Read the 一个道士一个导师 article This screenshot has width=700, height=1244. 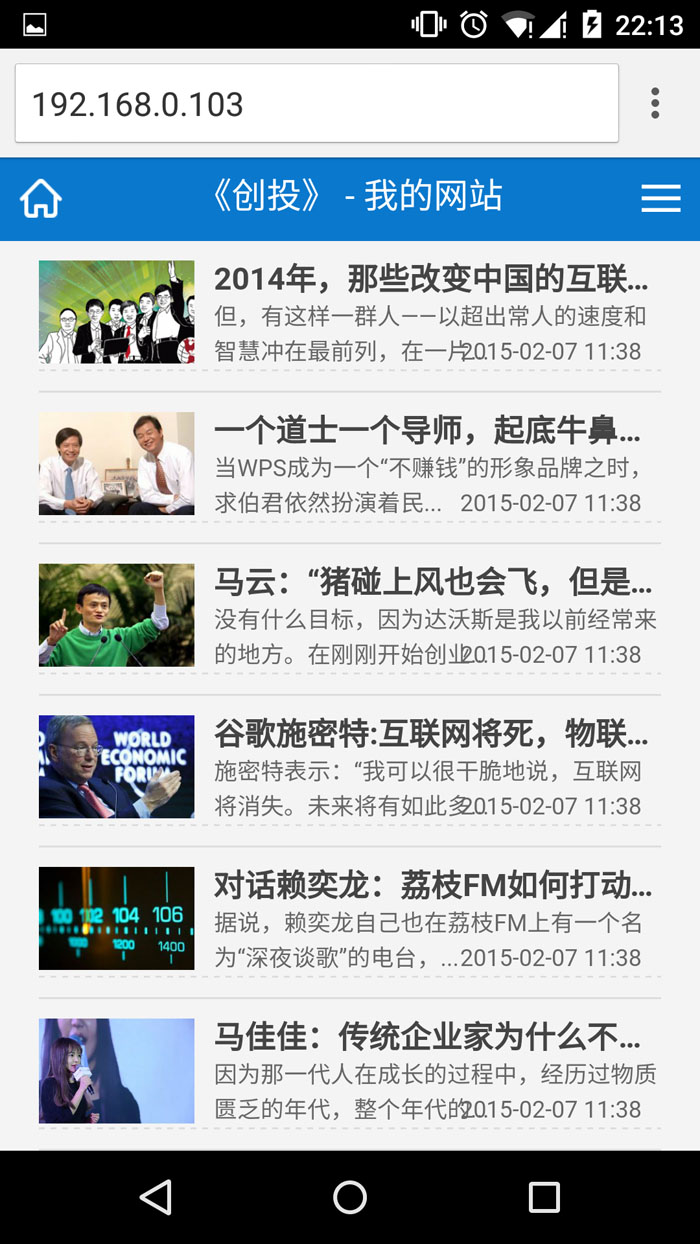point(427,431)
